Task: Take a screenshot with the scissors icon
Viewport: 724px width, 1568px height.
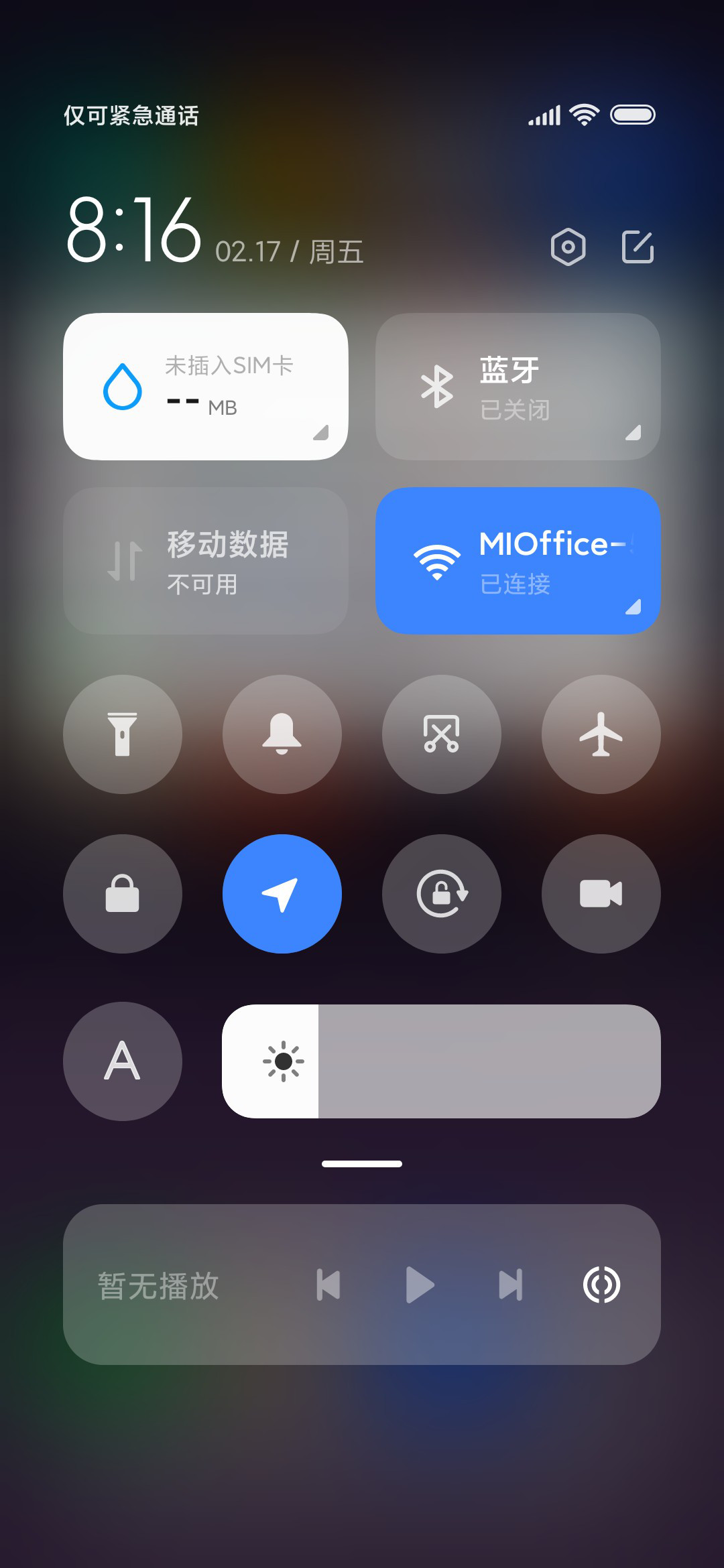Action: pyautogui.click(x=442, y=734)
